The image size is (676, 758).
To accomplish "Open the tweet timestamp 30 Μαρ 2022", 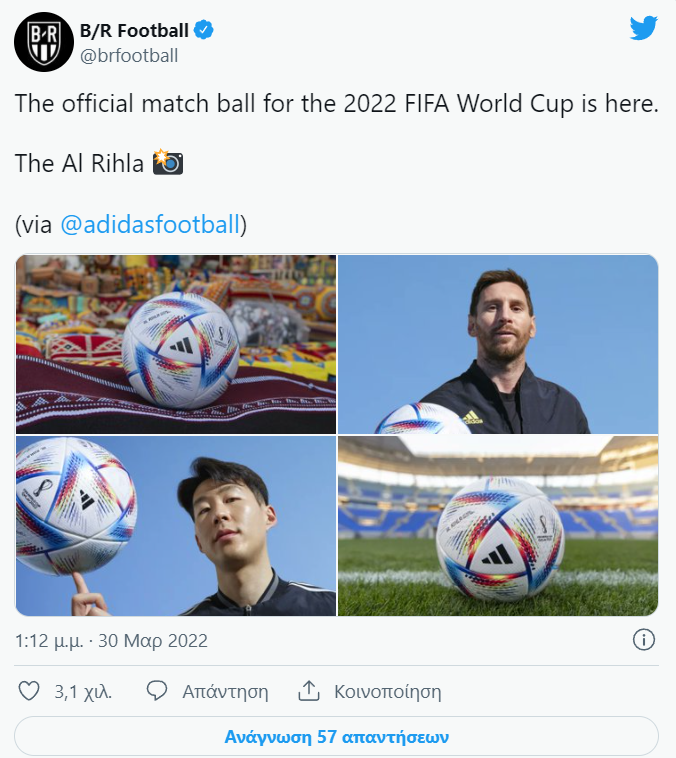I will 111,639.
